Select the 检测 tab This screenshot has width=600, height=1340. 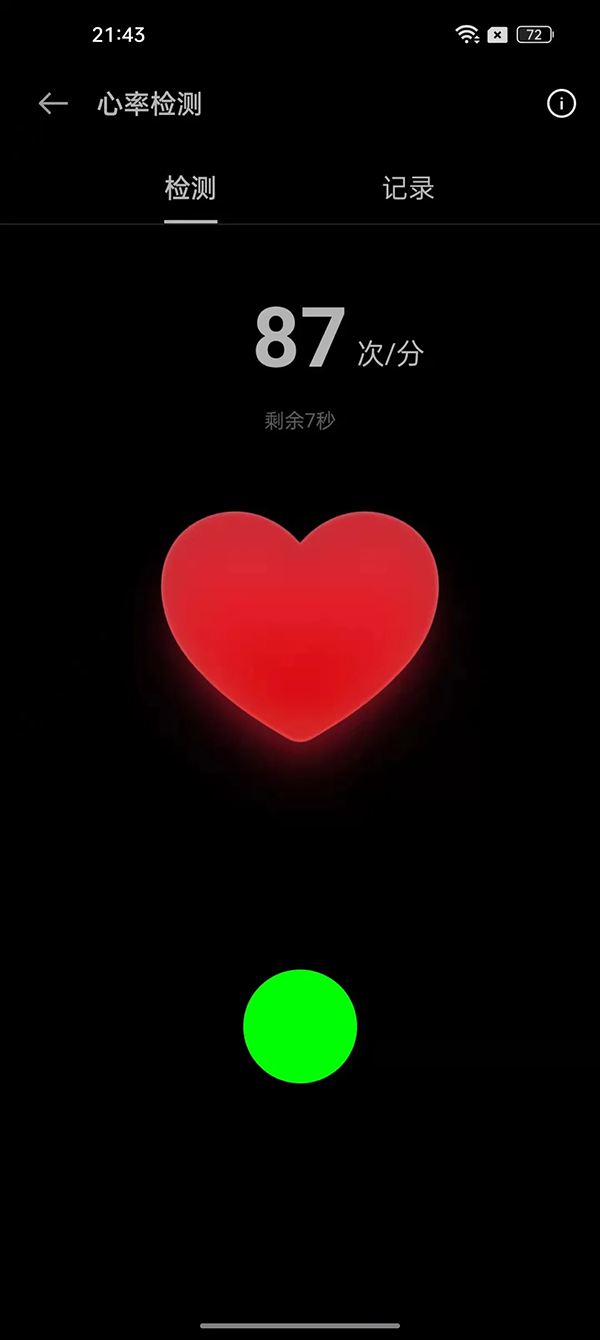click(190, 188)
